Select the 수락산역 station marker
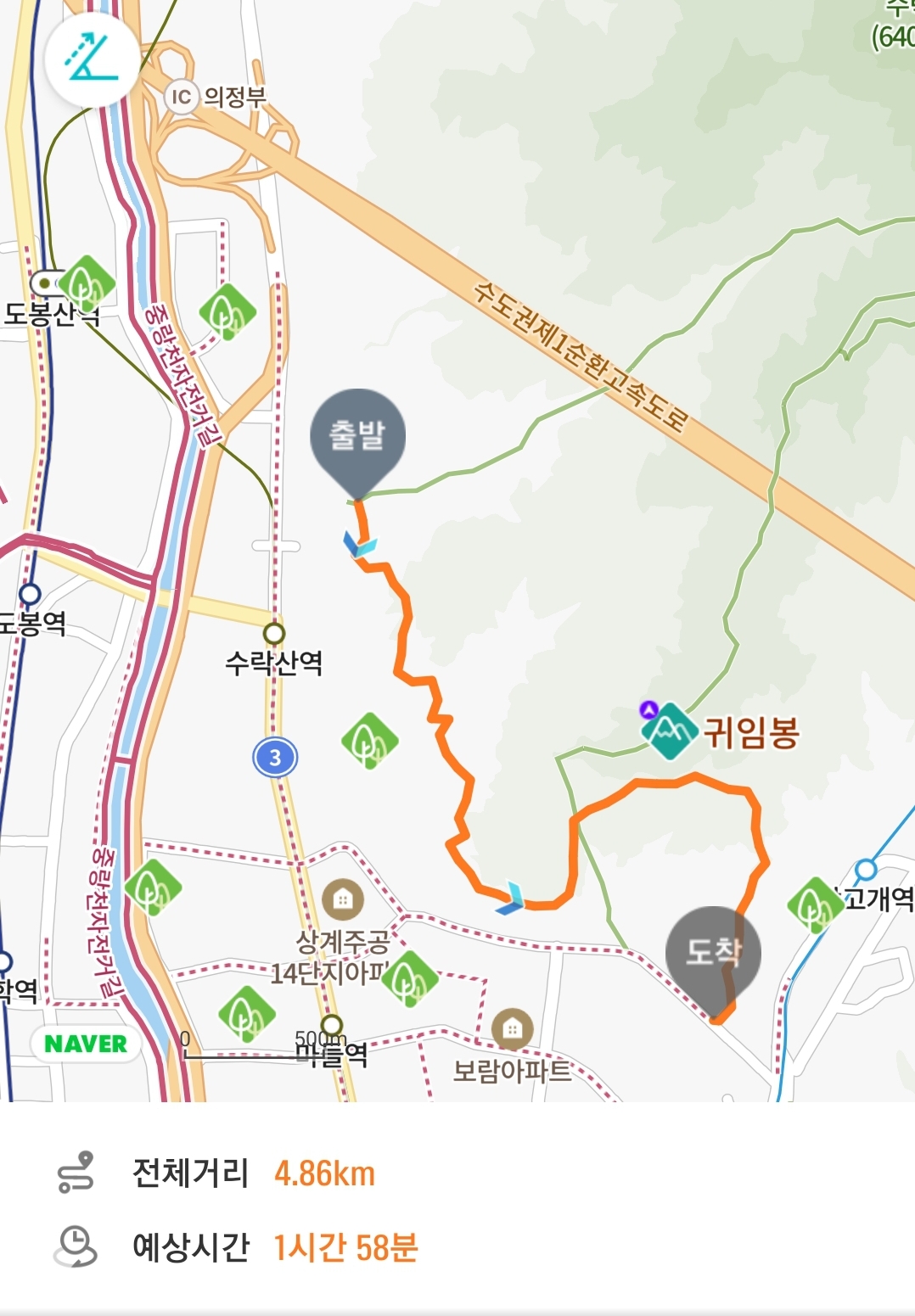Screen dimensions: 915x1316 click(274, 634)
